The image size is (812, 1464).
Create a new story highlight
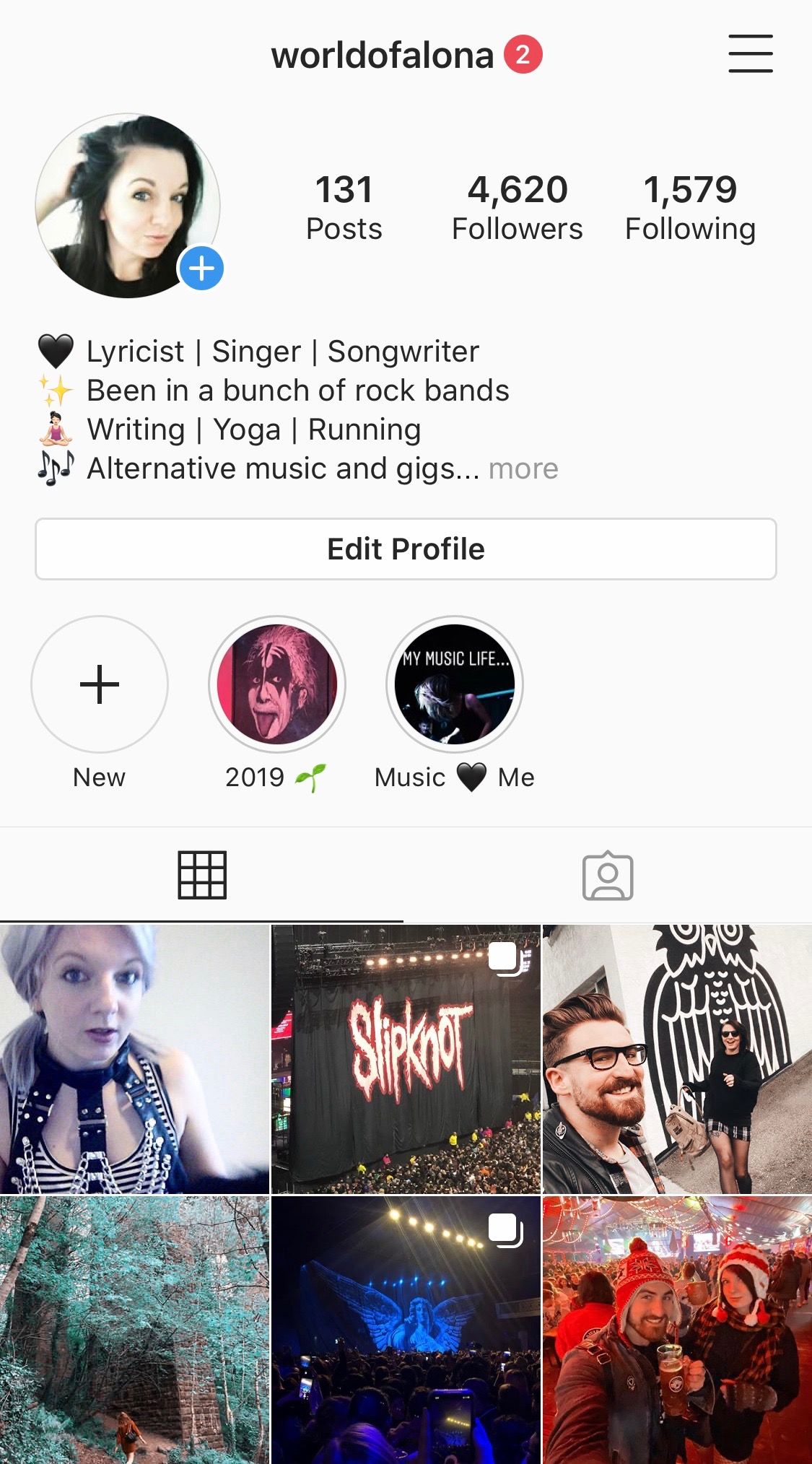[x=100, y=684]
